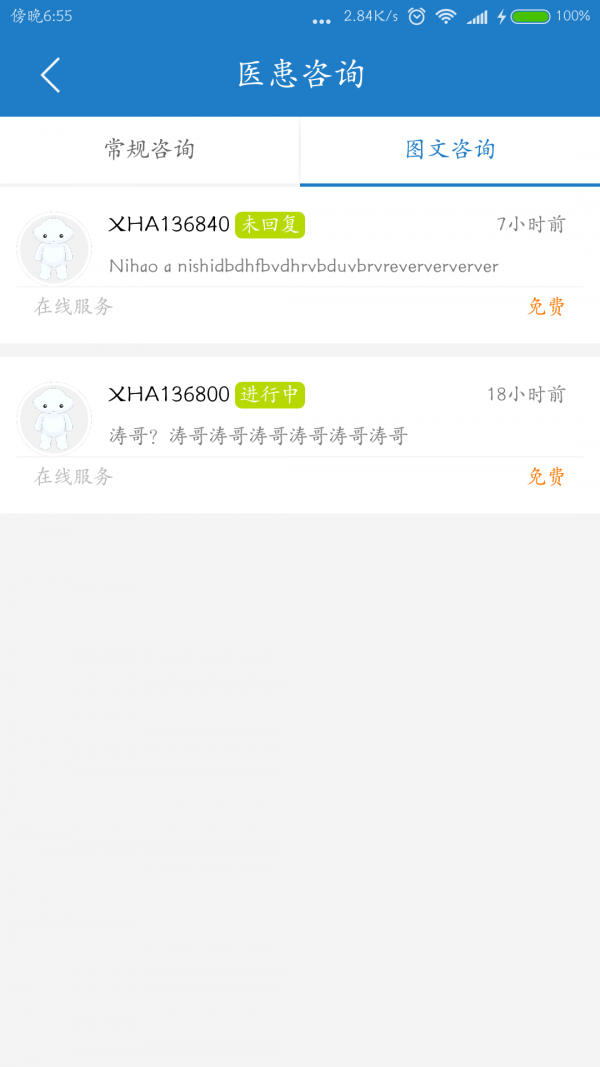Switch to the 常规咨询 tab
This screenshot has width=600, height=1067.
150,150
